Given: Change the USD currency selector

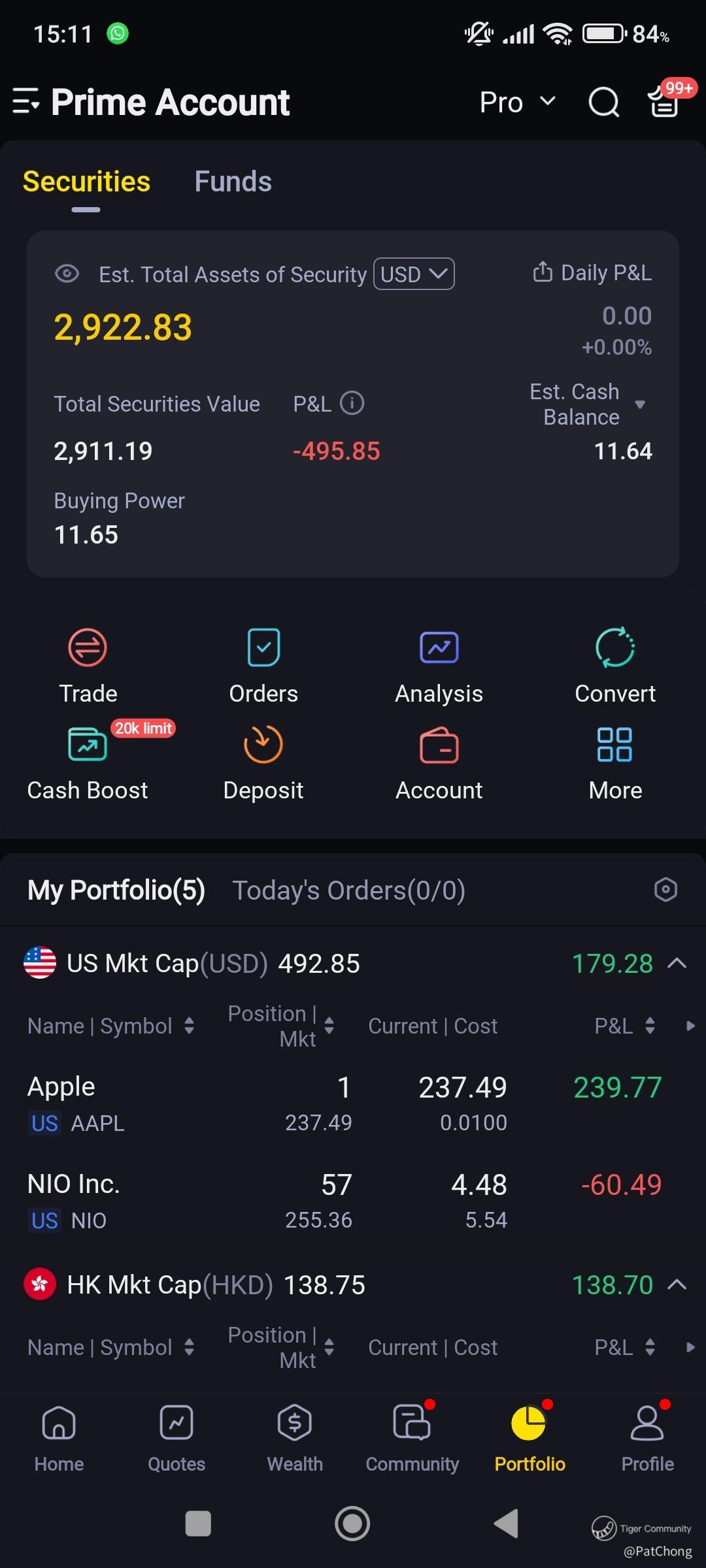Looking at the screenshot, I should click(x=414, y=274).
